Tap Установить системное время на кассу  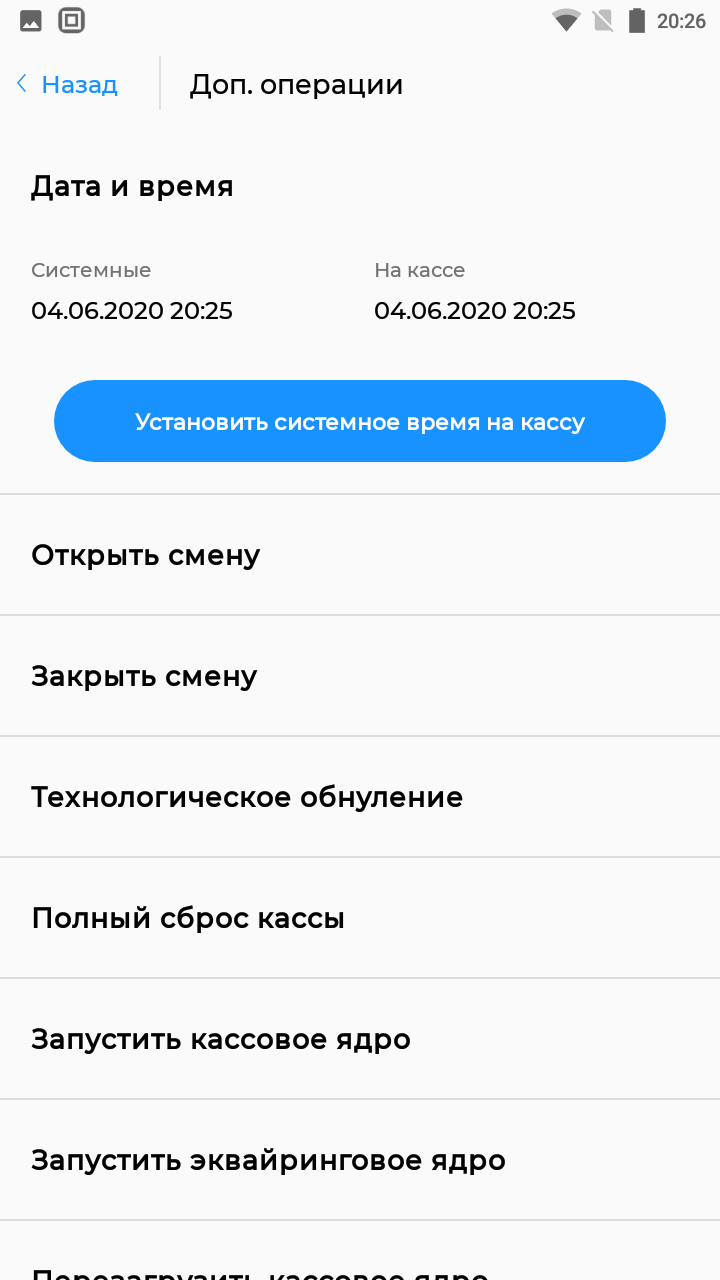tap(360, 421)
